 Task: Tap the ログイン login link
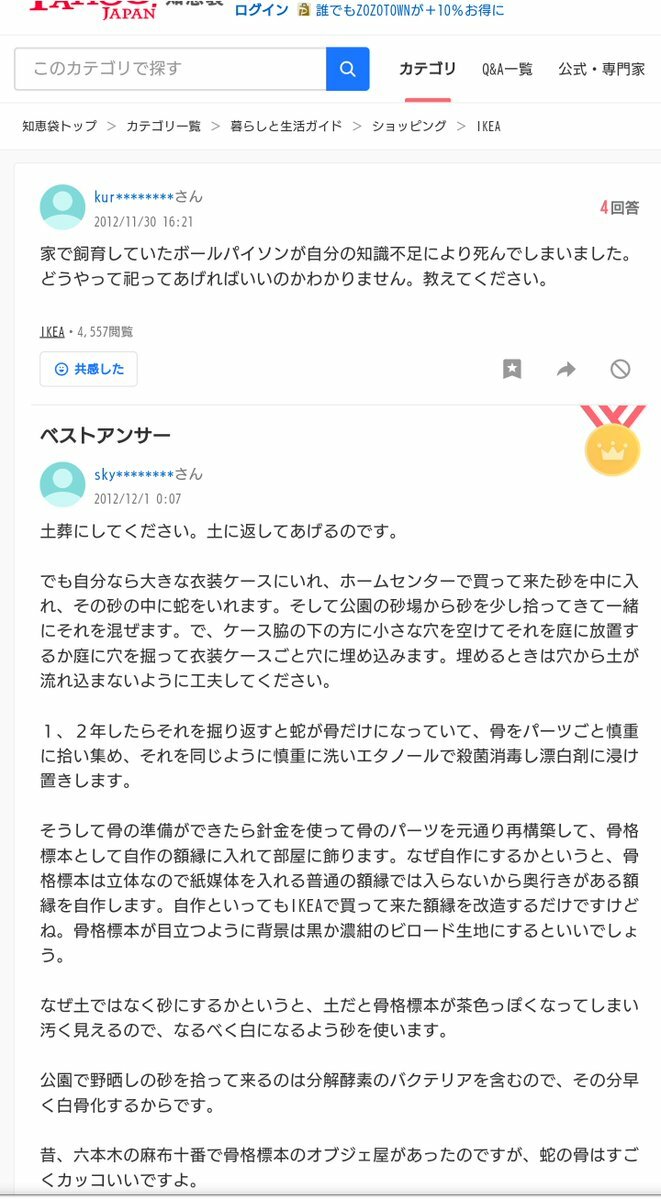260,10
